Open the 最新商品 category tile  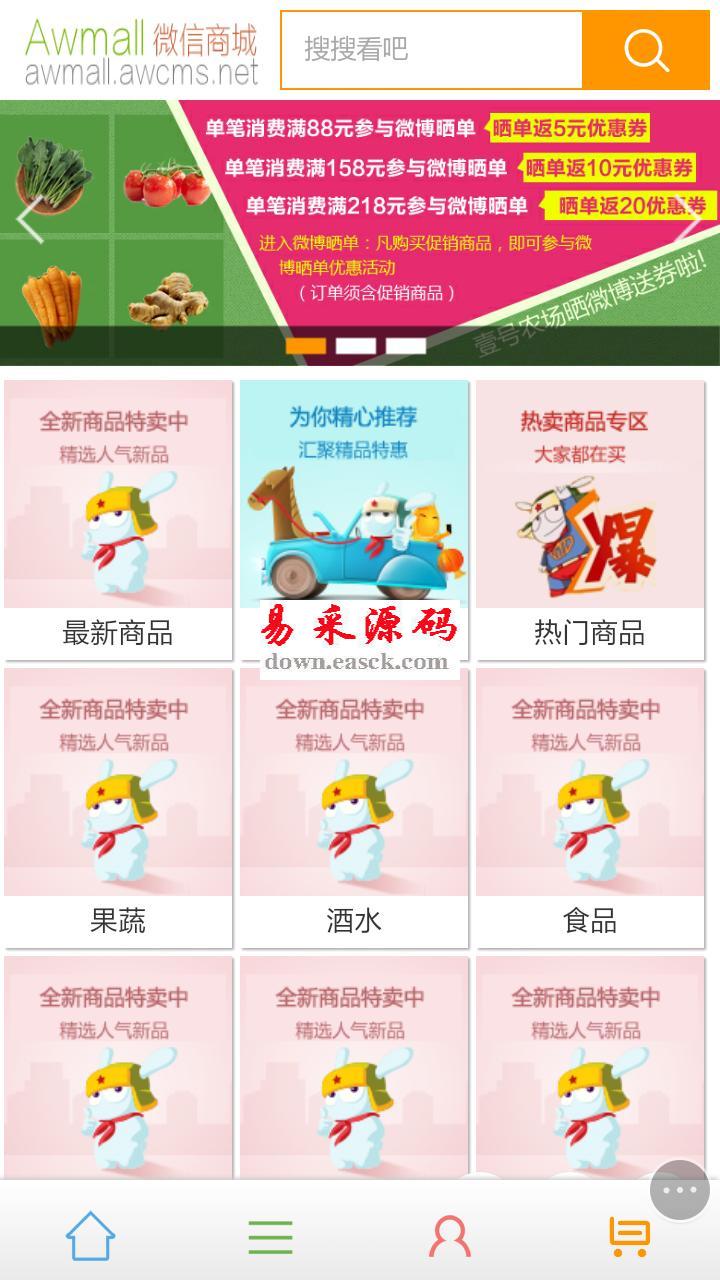(x=118, y=520)
